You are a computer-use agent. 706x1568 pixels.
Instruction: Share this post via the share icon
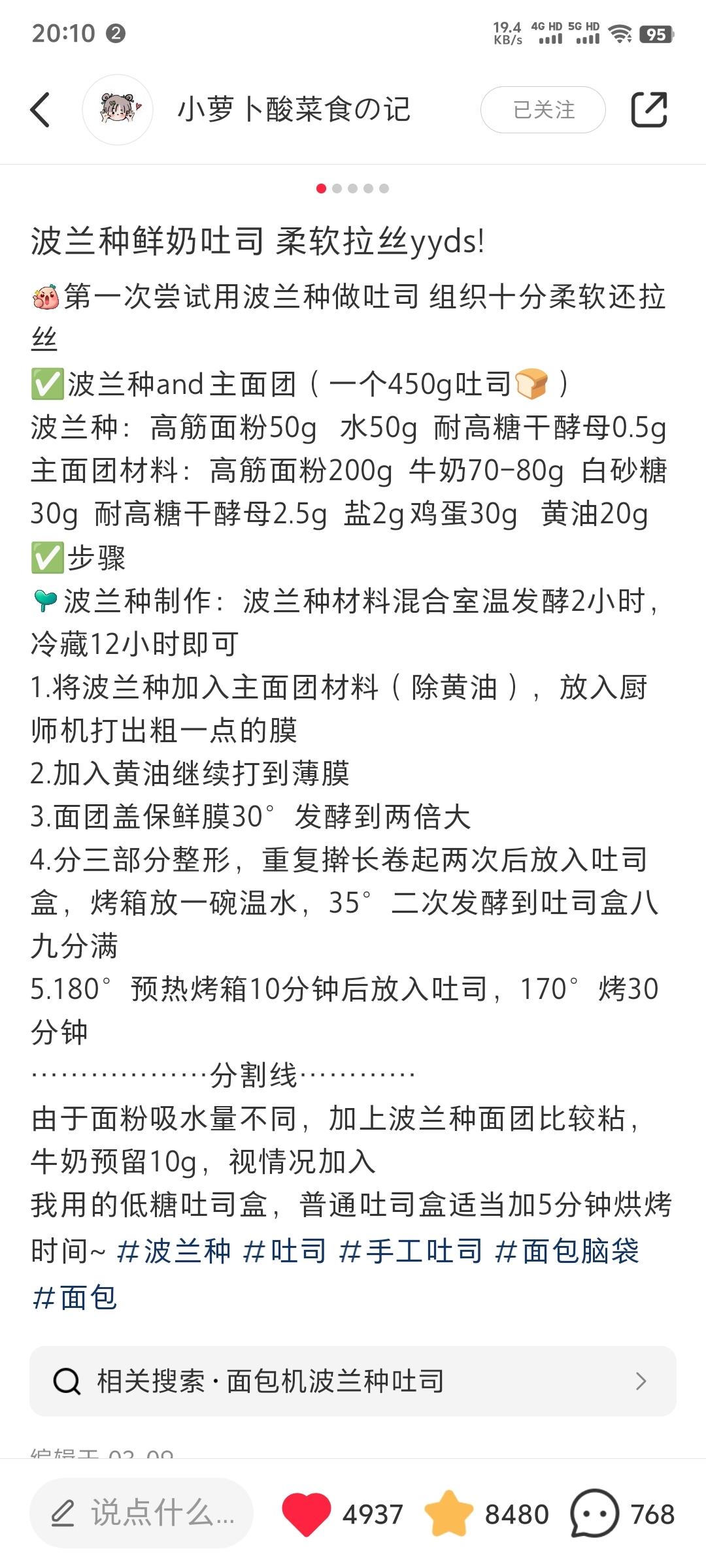[x=648, y=110]
